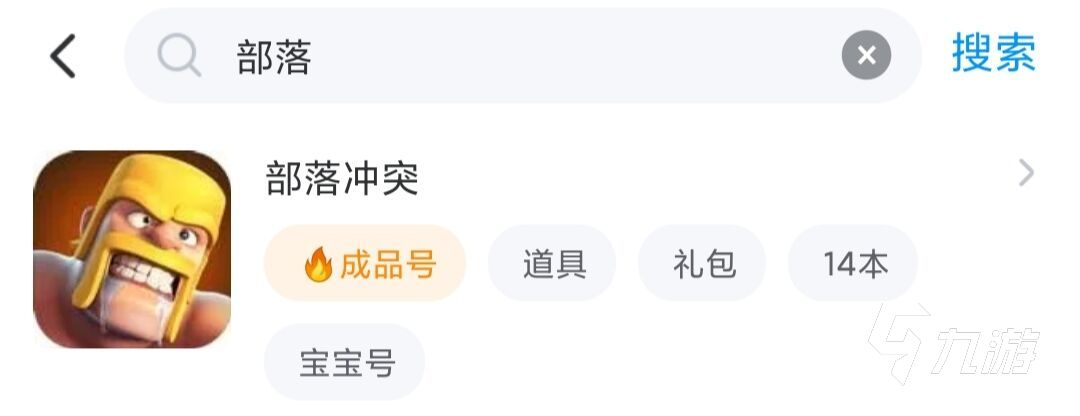Select the 宝宝号 chip
The image size is (1080, 416).
pyautogui.click(x=345, y=362)
